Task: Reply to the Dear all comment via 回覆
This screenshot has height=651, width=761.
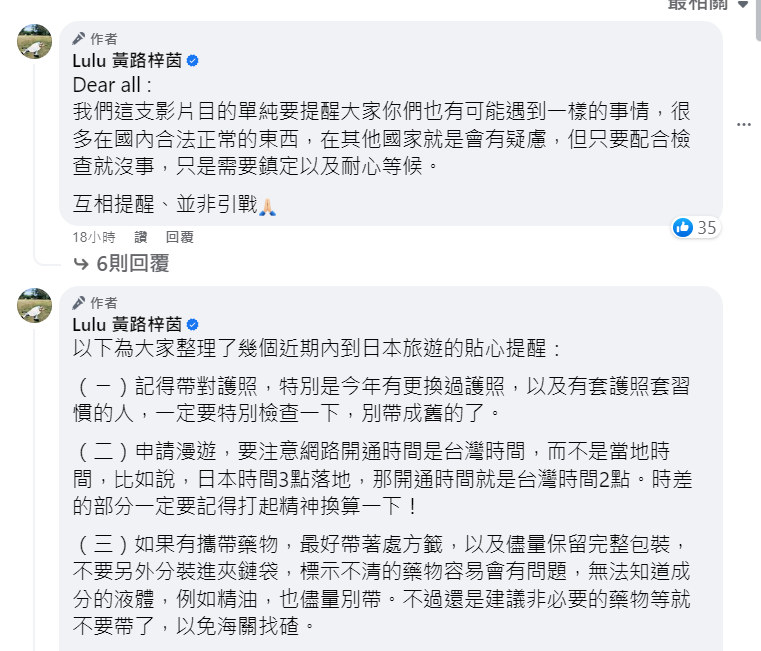Action: click(180, 237)
